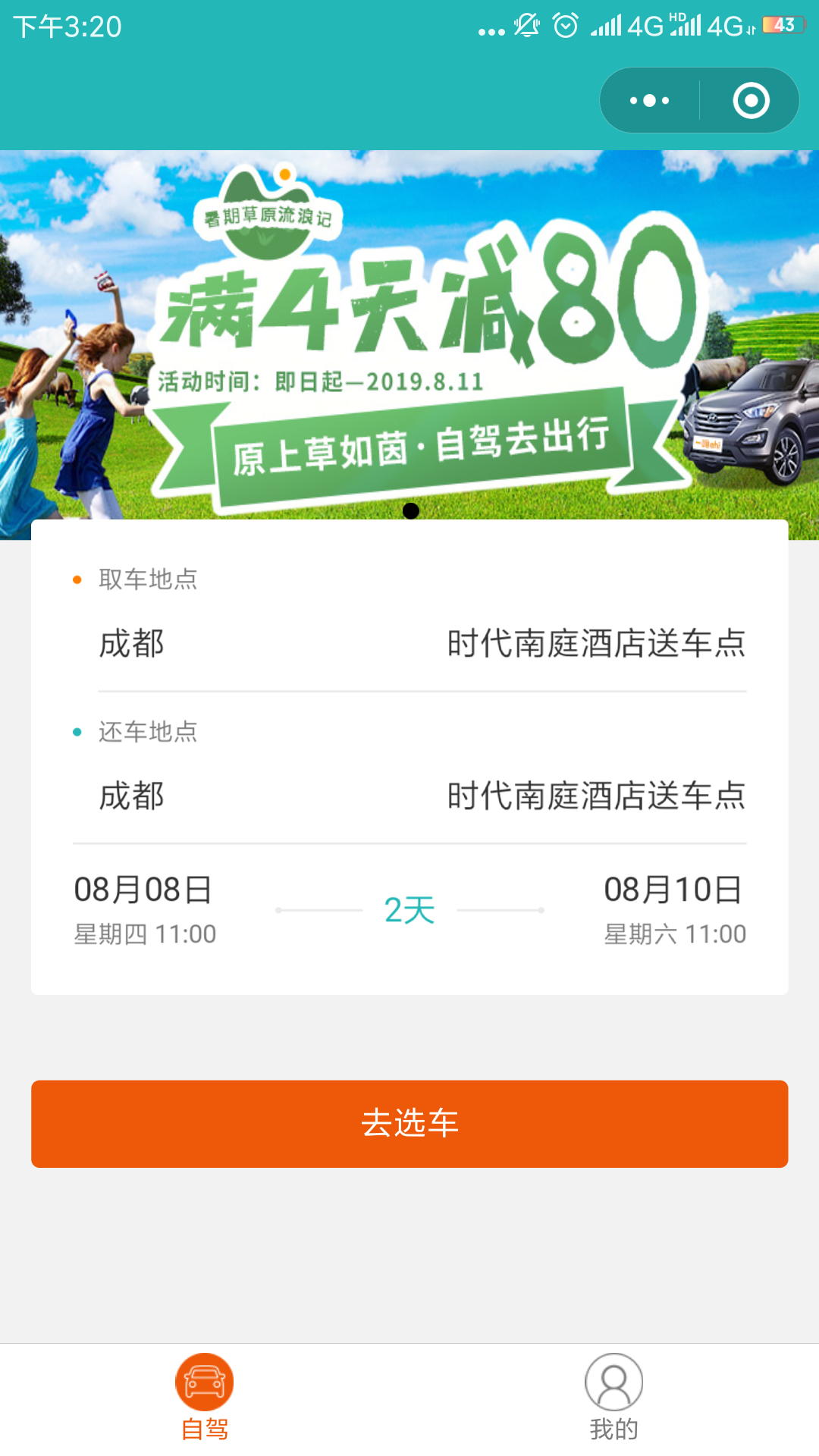Switch to the 我的 tab

point(613,1397)
